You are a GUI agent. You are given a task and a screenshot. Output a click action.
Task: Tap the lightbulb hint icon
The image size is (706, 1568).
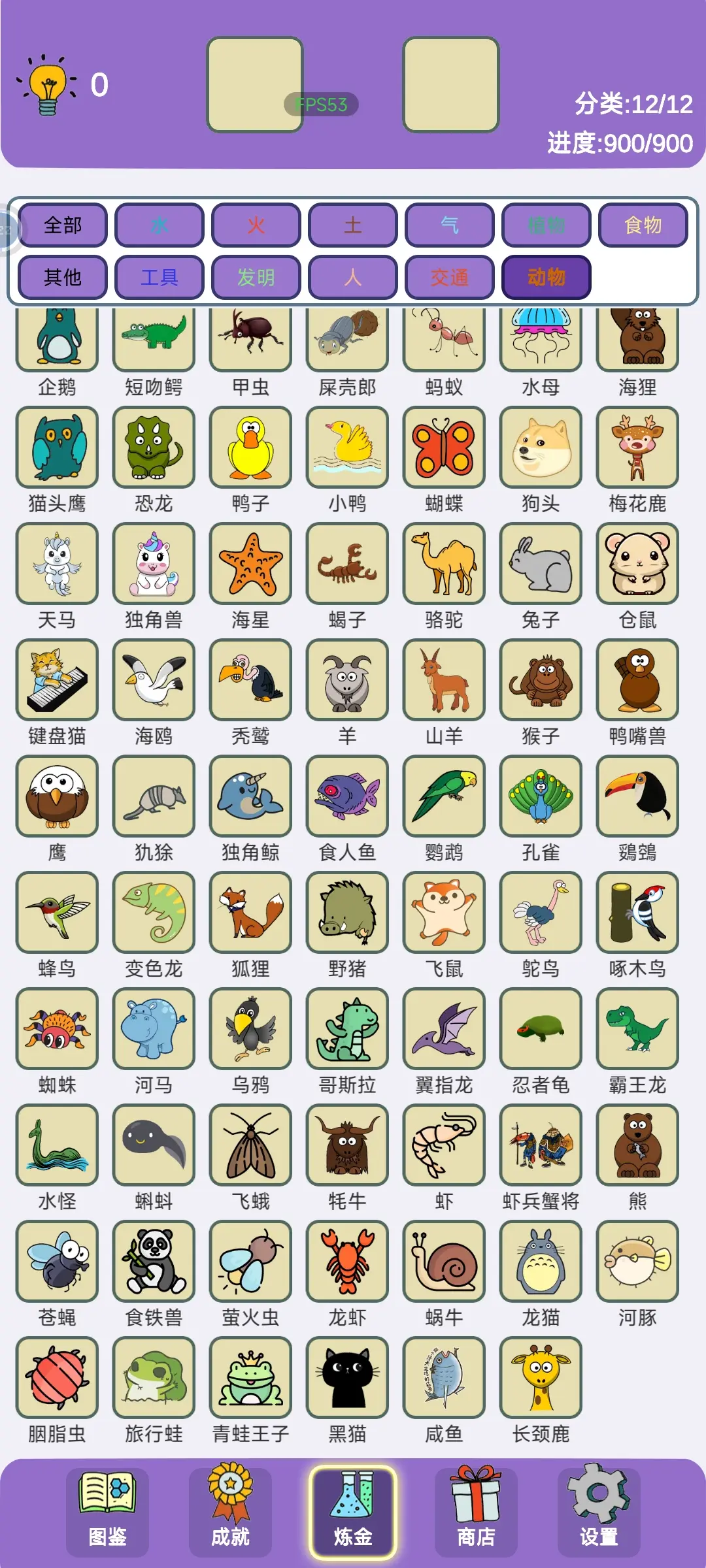click(x=47, y=85)
